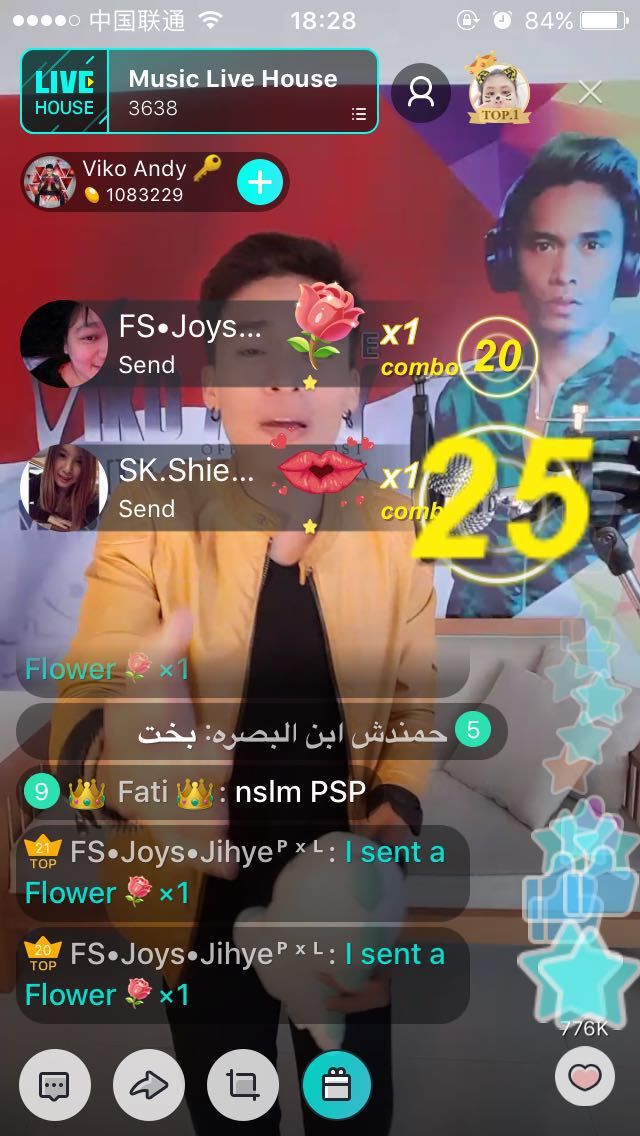Image resolution: width=640 pixels, height=1136 pixels.
Task: Follow Viko Andy with plus button
Action: pos(259,182)
